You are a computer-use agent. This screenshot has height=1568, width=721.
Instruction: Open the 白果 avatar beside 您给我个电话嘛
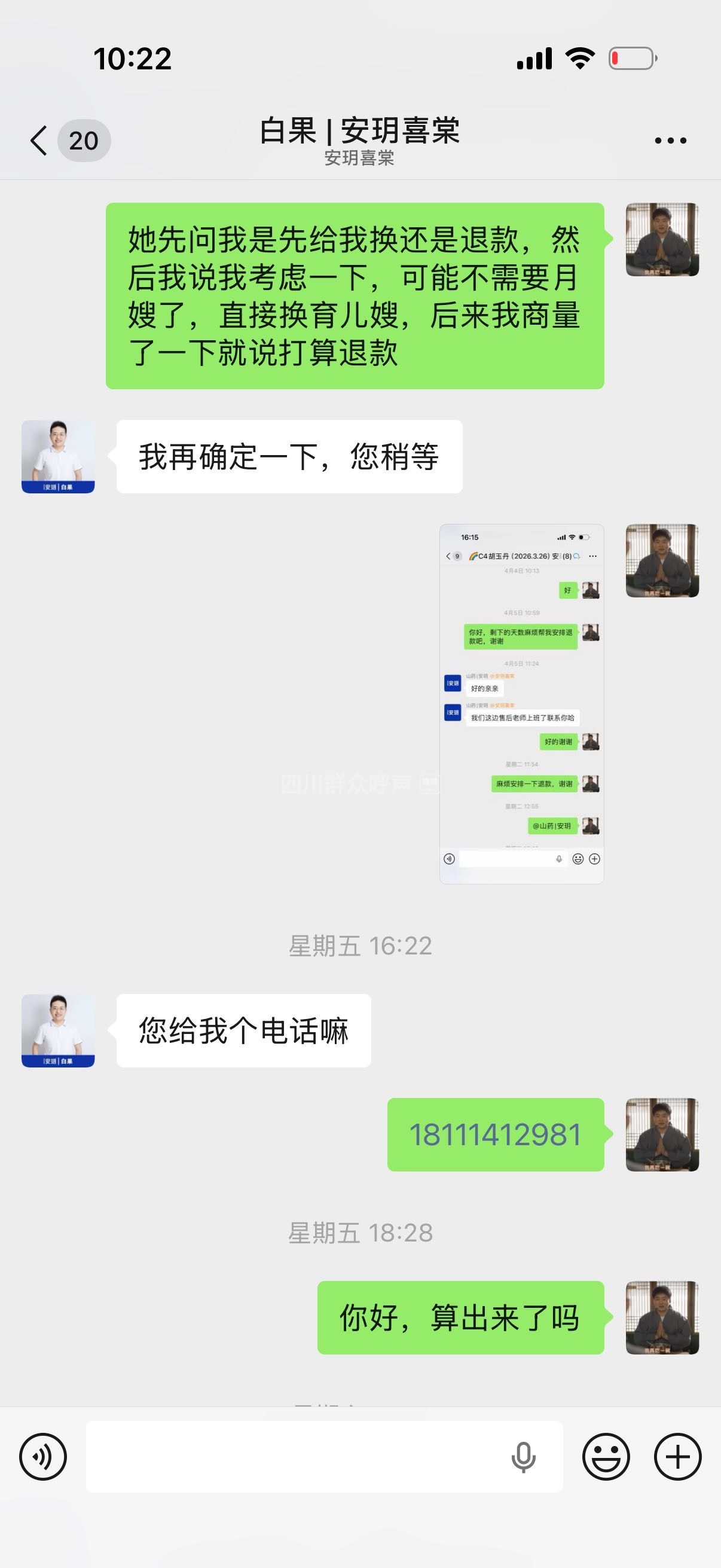tap(58, 1030)
